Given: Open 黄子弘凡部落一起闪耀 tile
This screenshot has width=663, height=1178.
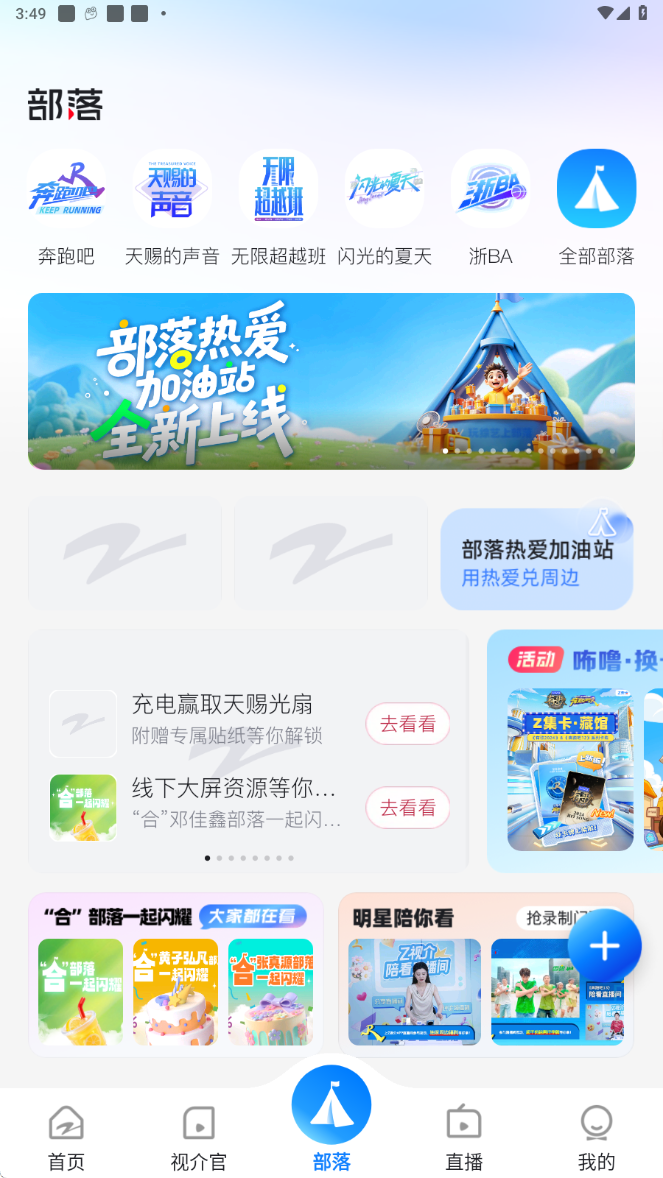Looking at the screenshot, I should coord(175,991).
